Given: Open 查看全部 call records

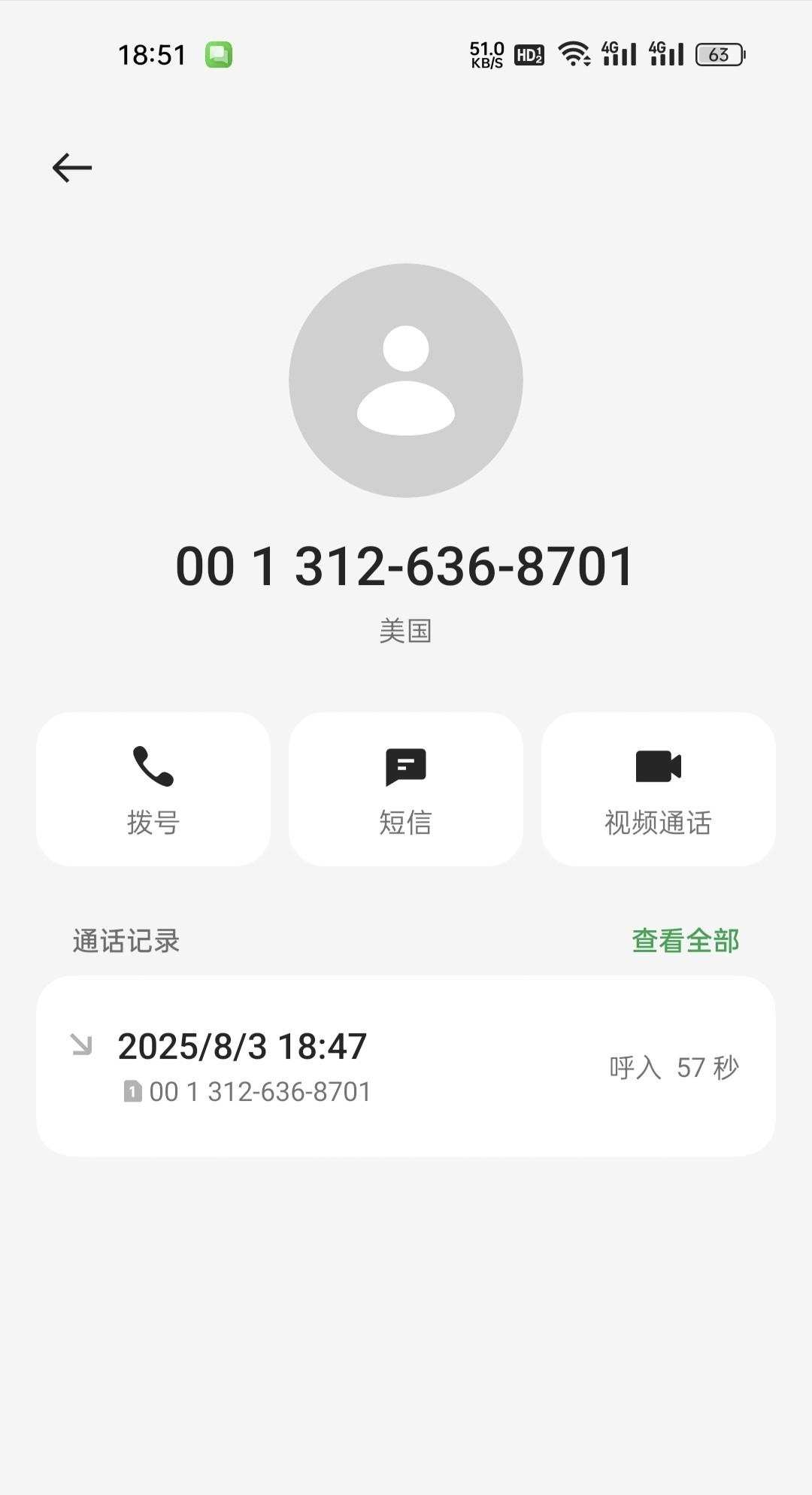Looking at the screenshot, I should pyautogui.click(x=685, y=941).
